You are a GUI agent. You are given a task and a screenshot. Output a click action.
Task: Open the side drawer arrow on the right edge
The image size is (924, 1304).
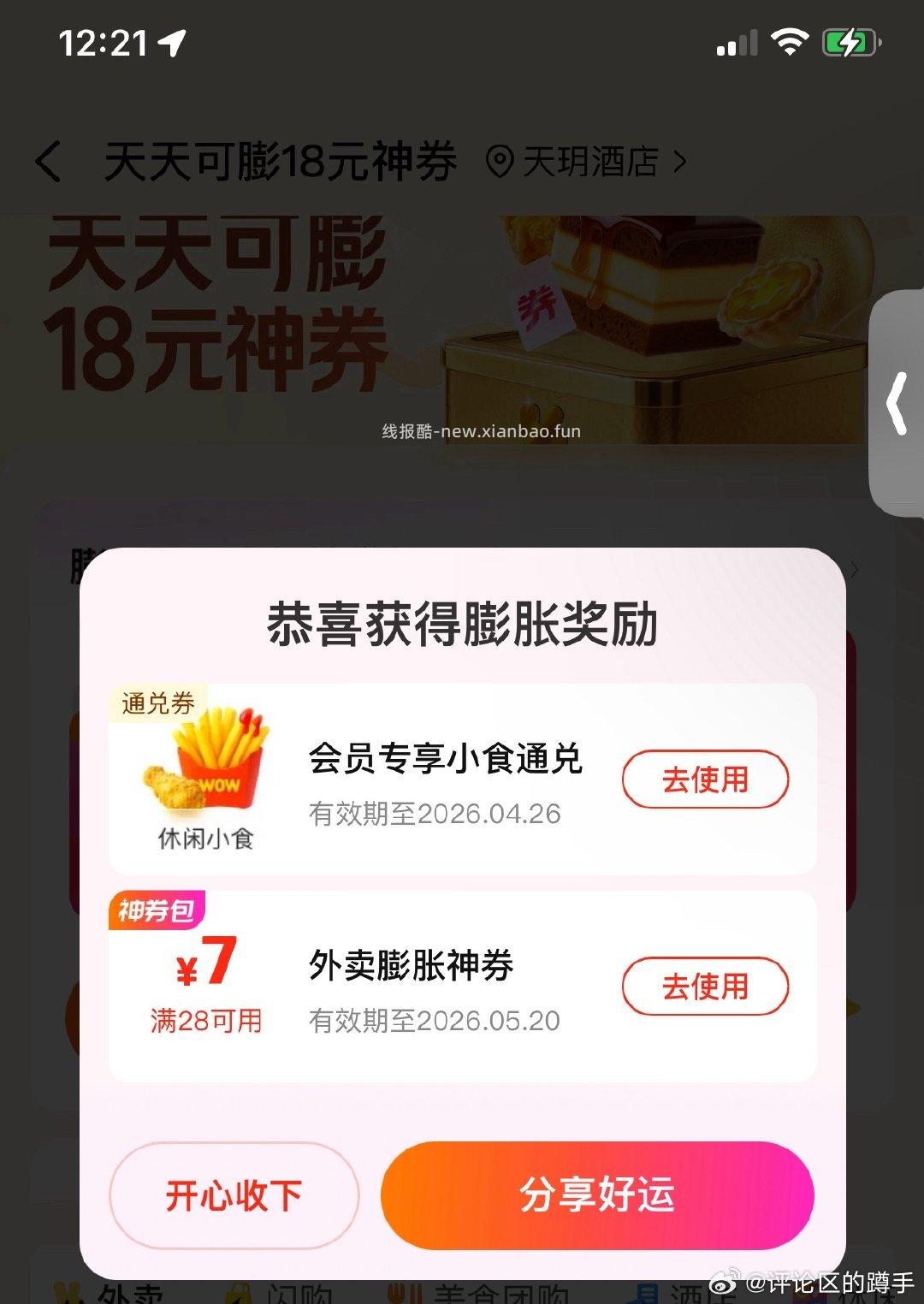click(x=897, y=402)
